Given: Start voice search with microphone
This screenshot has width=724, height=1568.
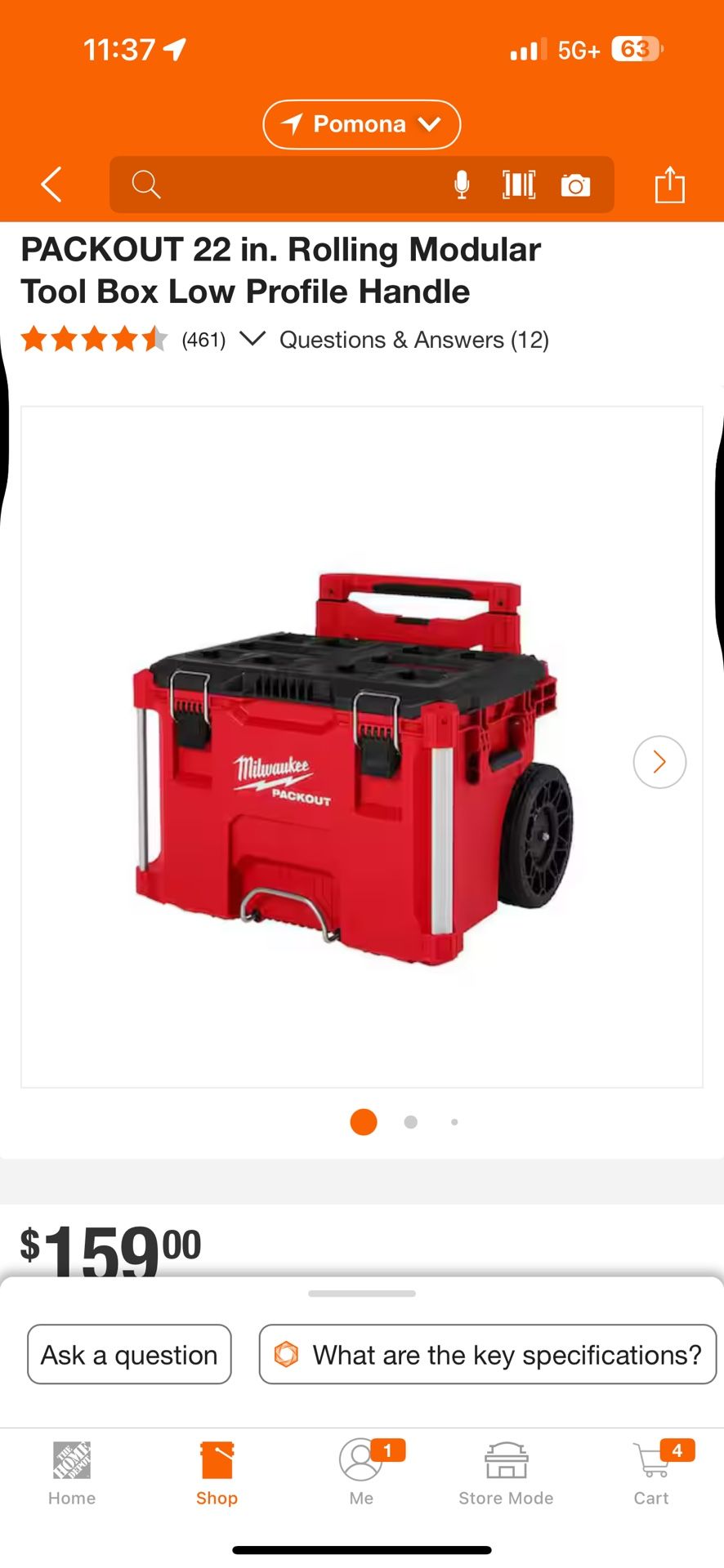Looking at the screenshot, I should point(462,185).
